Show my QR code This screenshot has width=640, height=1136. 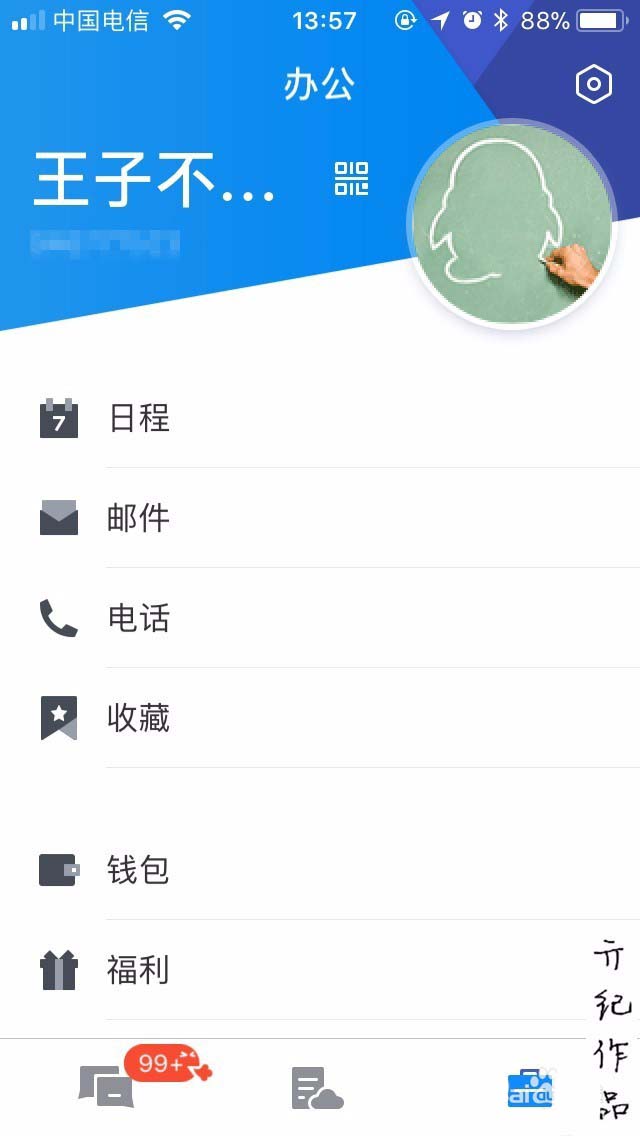coord(351,178)
